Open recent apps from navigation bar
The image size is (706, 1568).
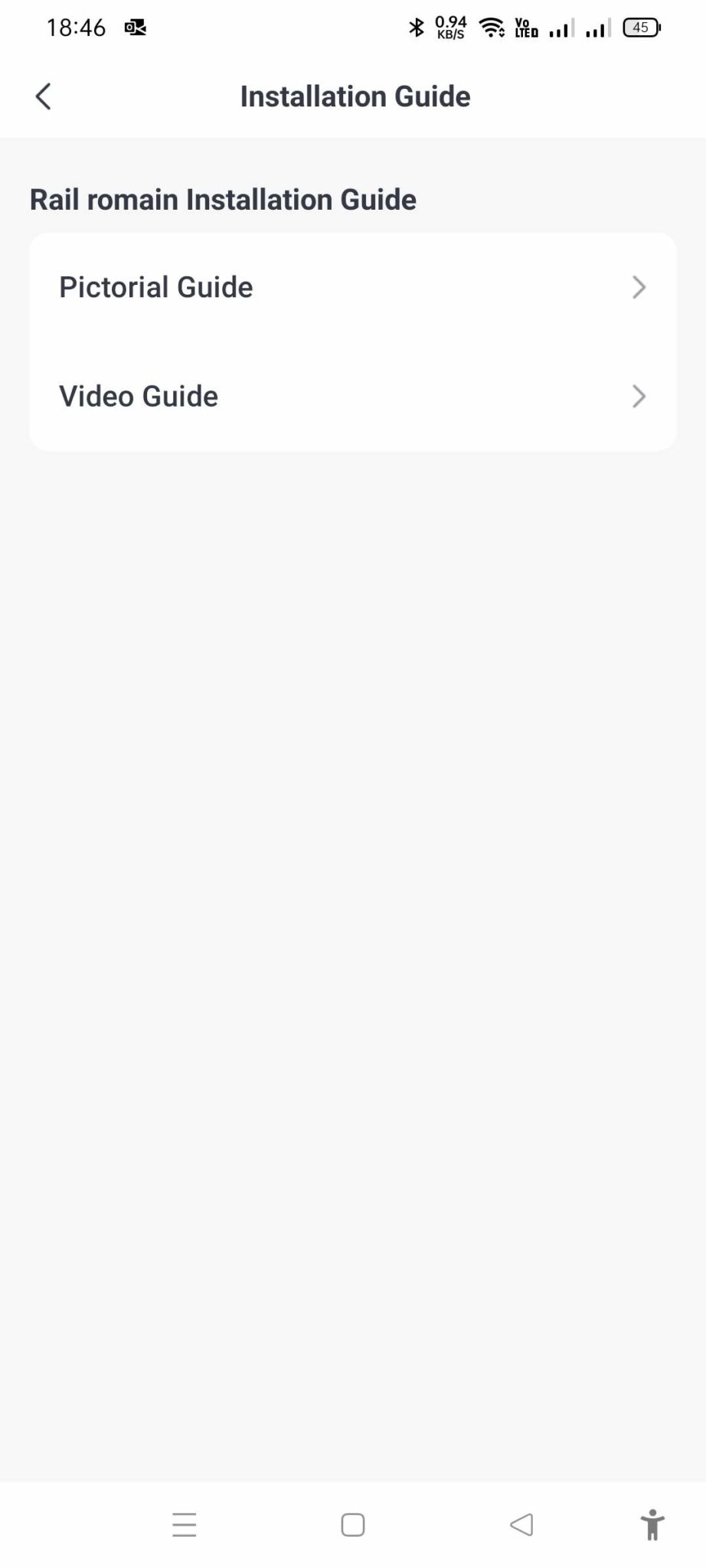(x=185, y=1524)
